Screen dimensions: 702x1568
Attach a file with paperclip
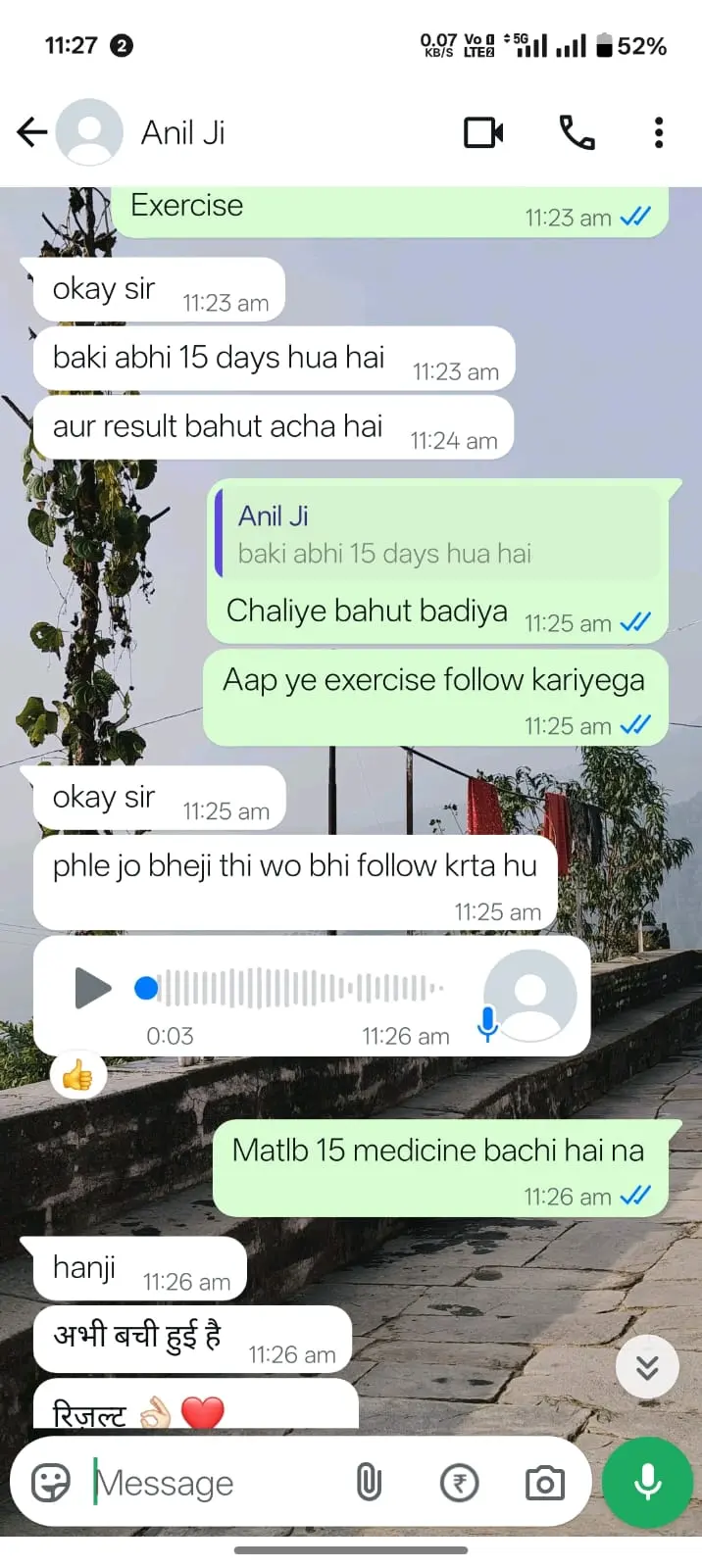pyautogui.click(x=369, y=1483)
